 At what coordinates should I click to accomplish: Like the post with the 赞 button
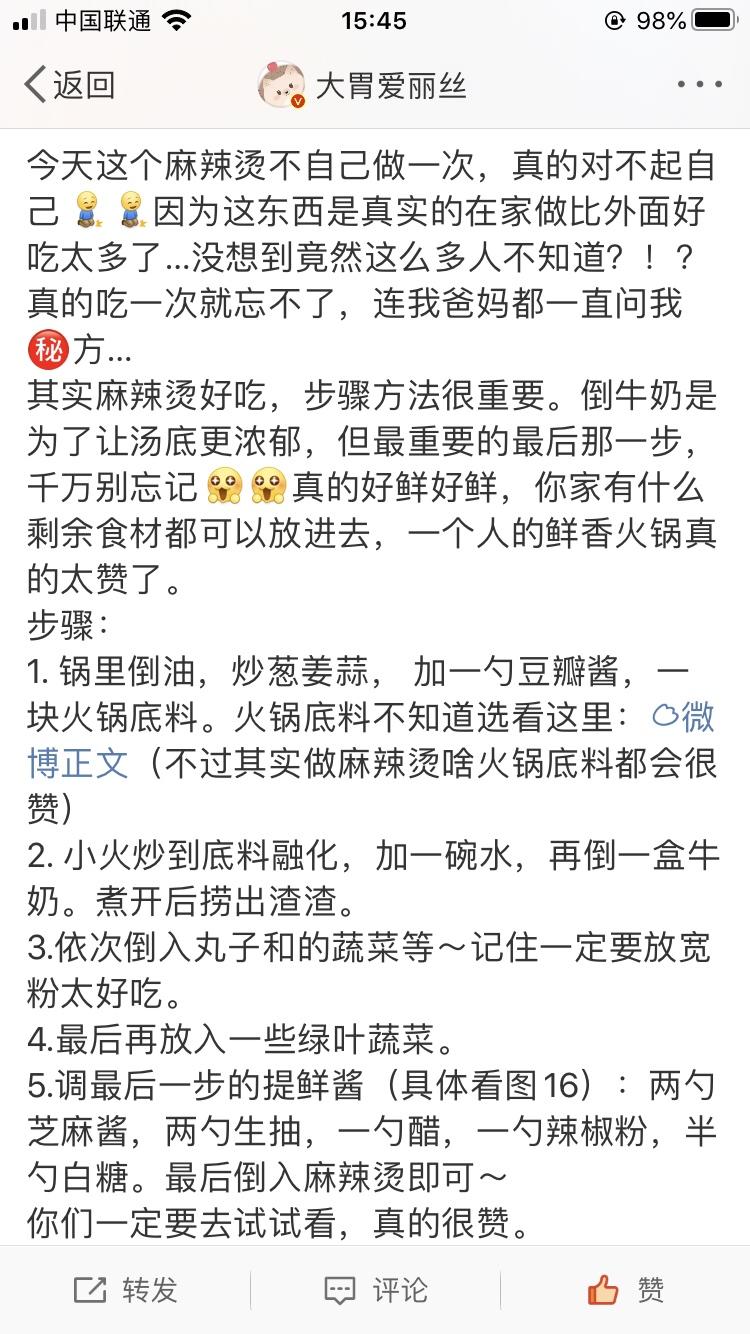pos(626,1290)
